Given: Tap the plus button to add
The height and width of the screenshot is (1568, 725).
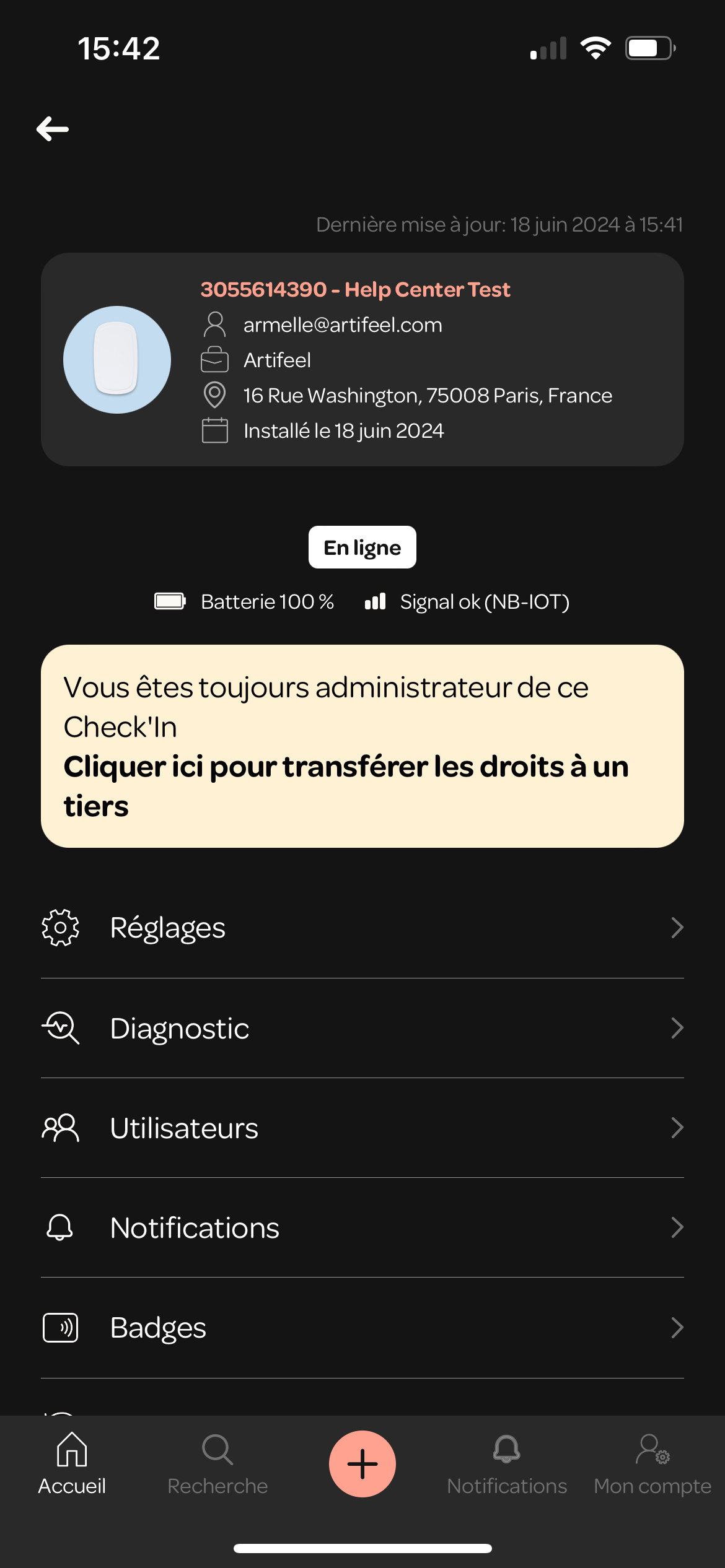Looking at the screenshot, I should 362,1464.
